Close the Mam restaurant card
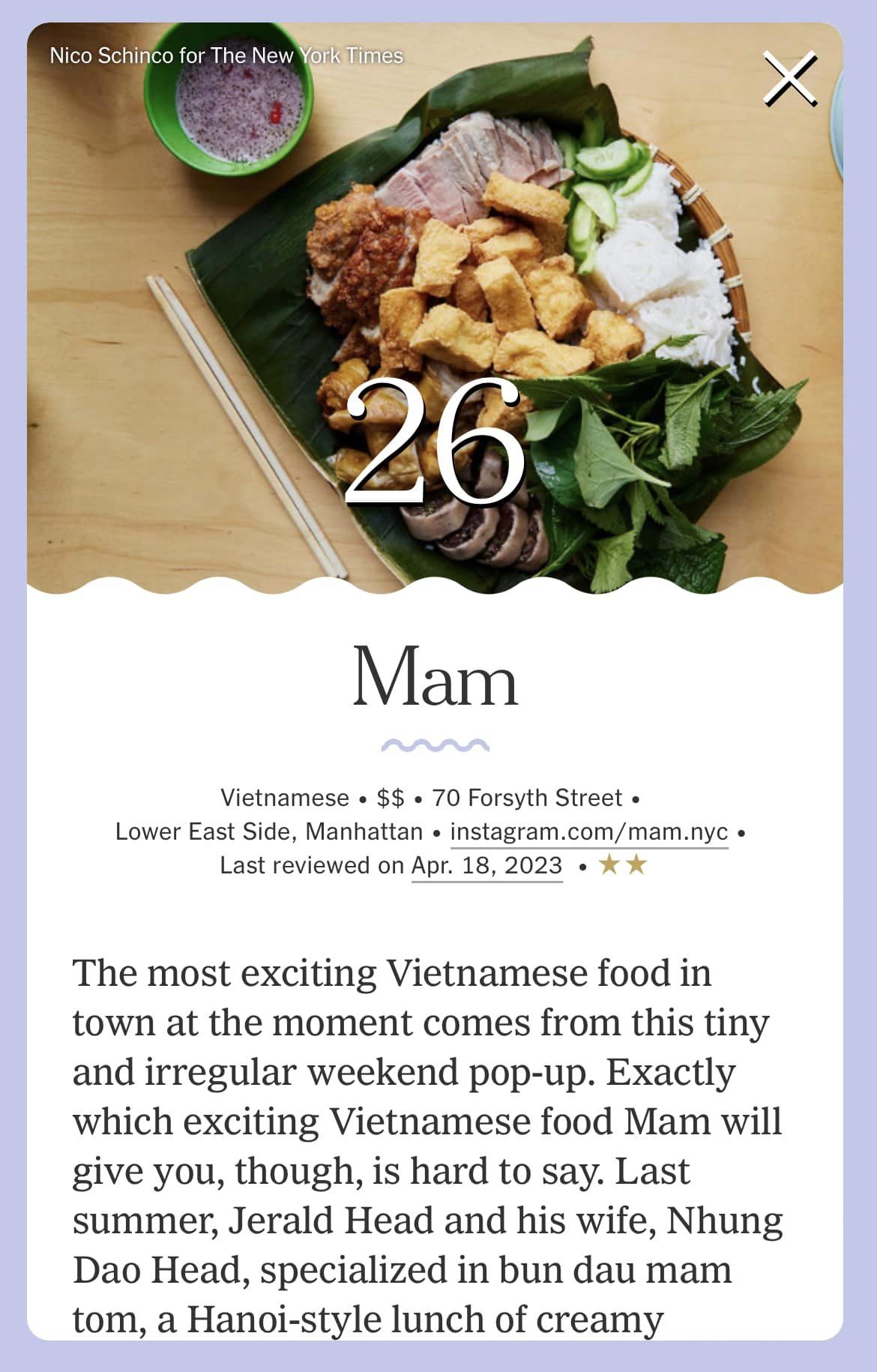Viewport: 877px width, 1372px height. (x=790, y=79)
